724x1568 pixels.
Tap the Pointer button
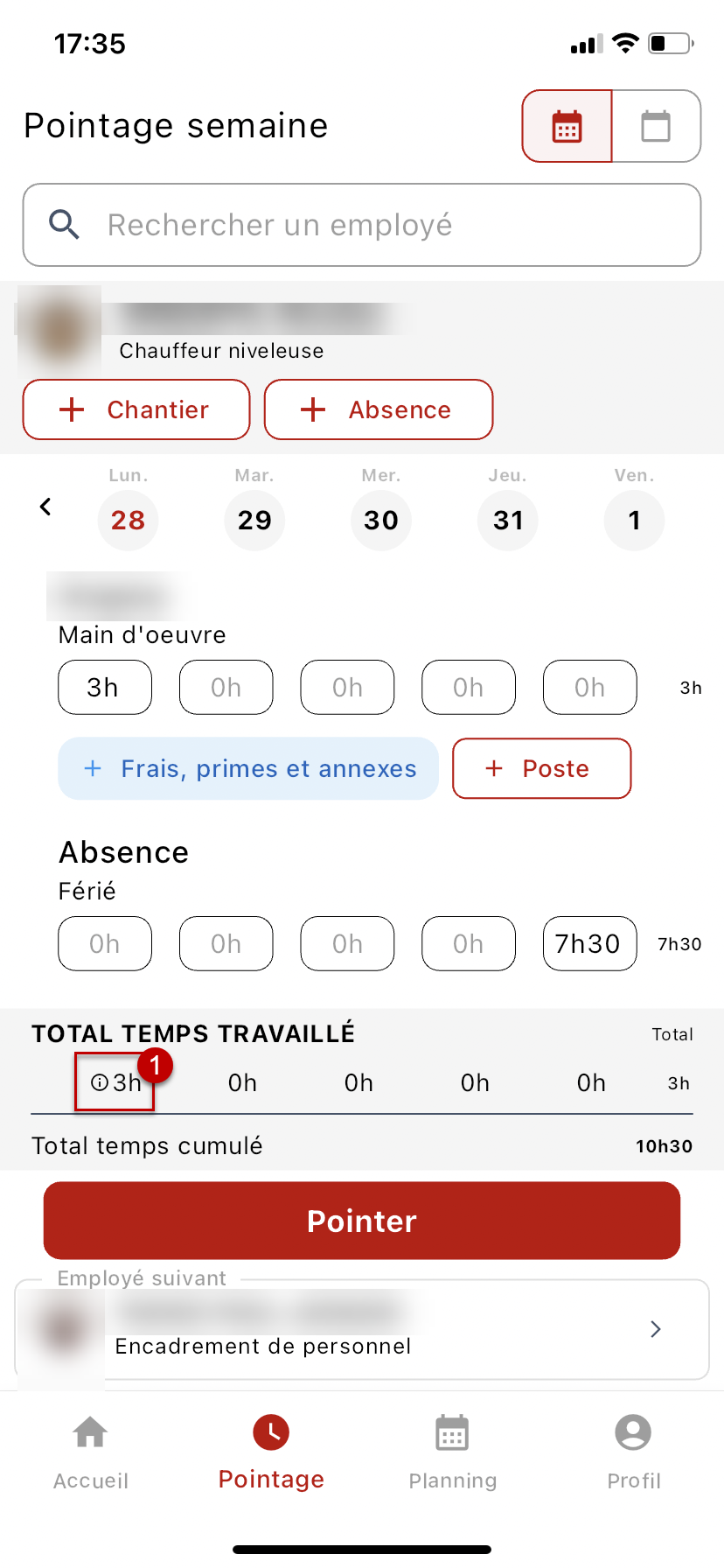point(362,1221)
